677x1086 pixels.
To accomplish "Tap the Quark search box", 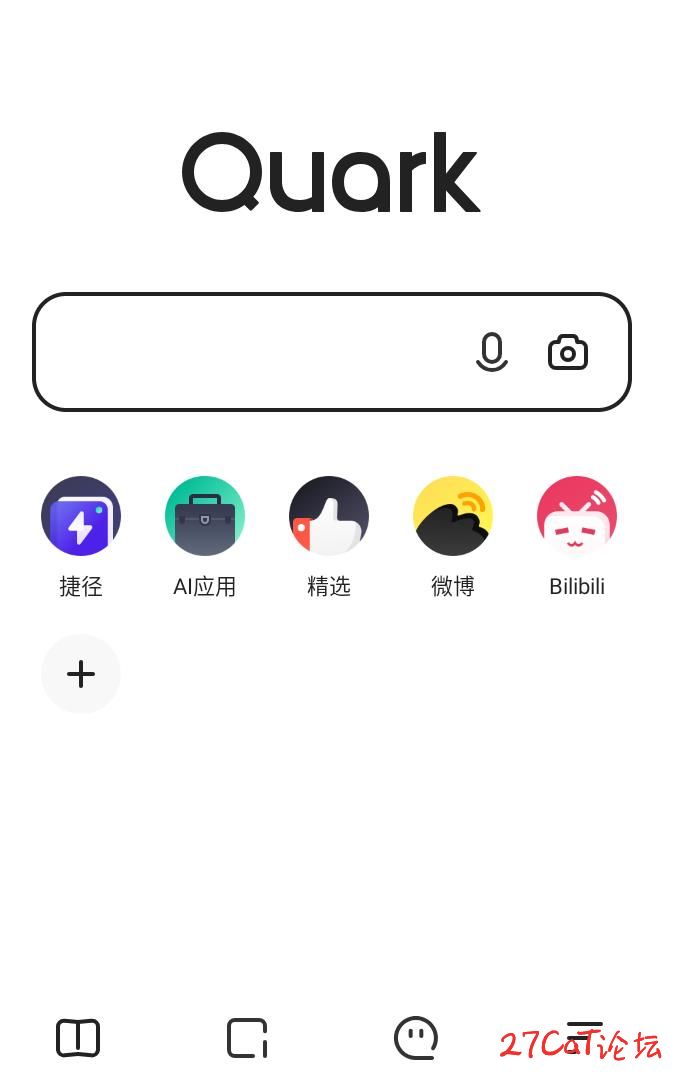I will tap(250, 352).
